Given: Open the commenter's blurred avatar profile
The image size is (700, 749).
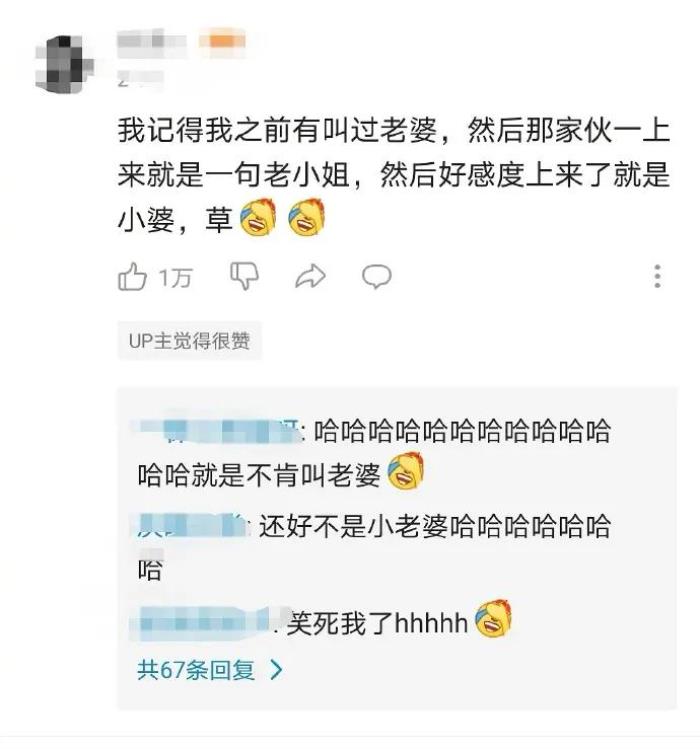Looking at the screenshot, I should click(65, 62).
